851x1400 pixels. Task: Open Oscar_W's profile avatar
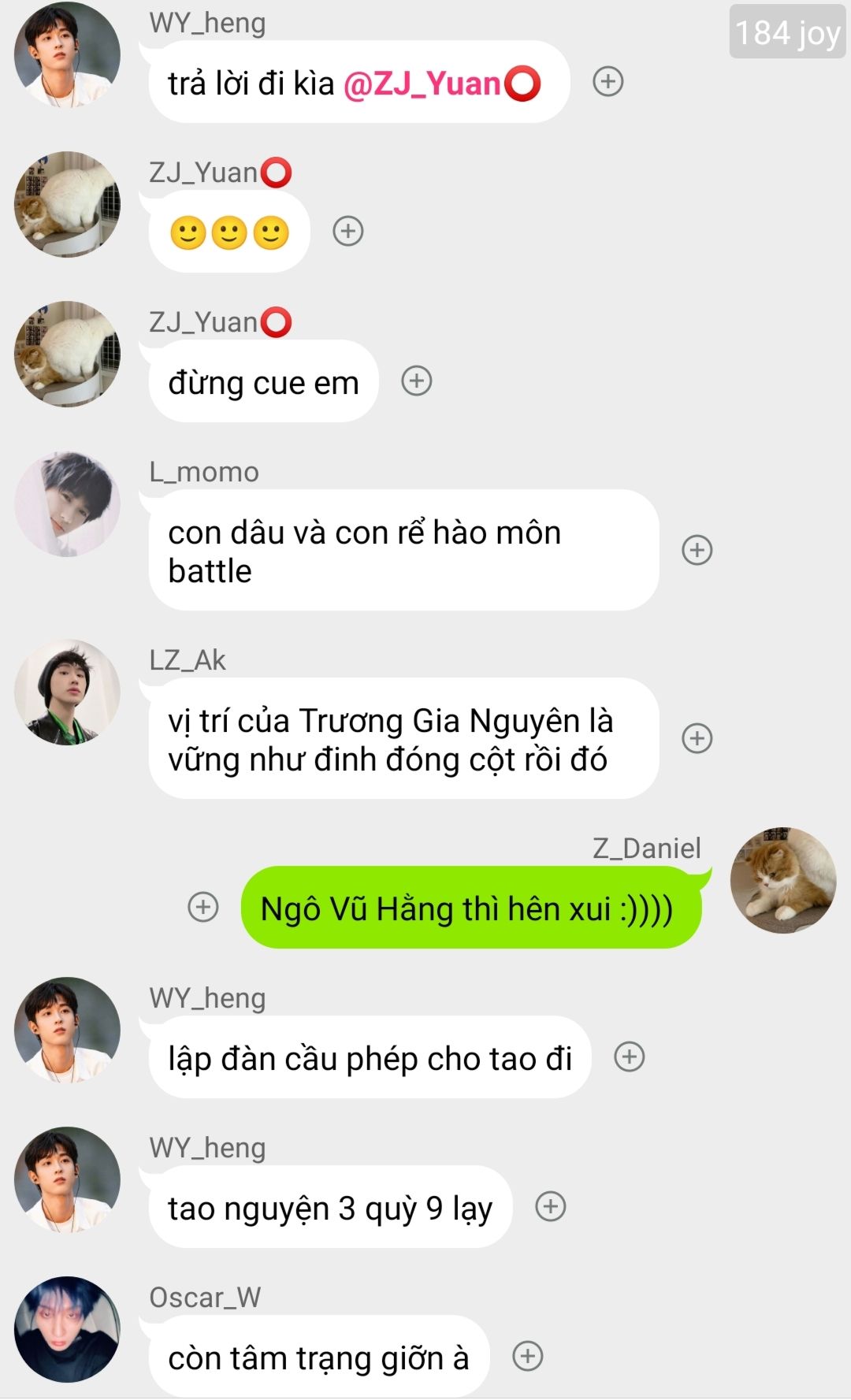[68, 1329]
